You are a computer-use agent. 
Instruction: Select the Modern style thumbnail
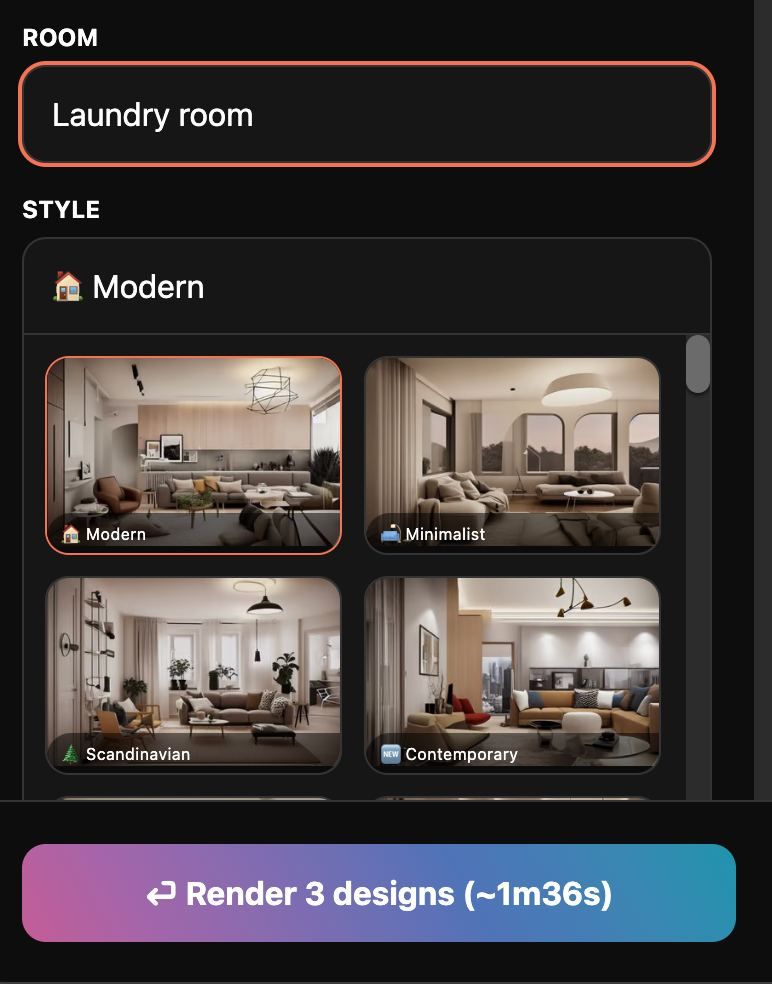(194, 455)
